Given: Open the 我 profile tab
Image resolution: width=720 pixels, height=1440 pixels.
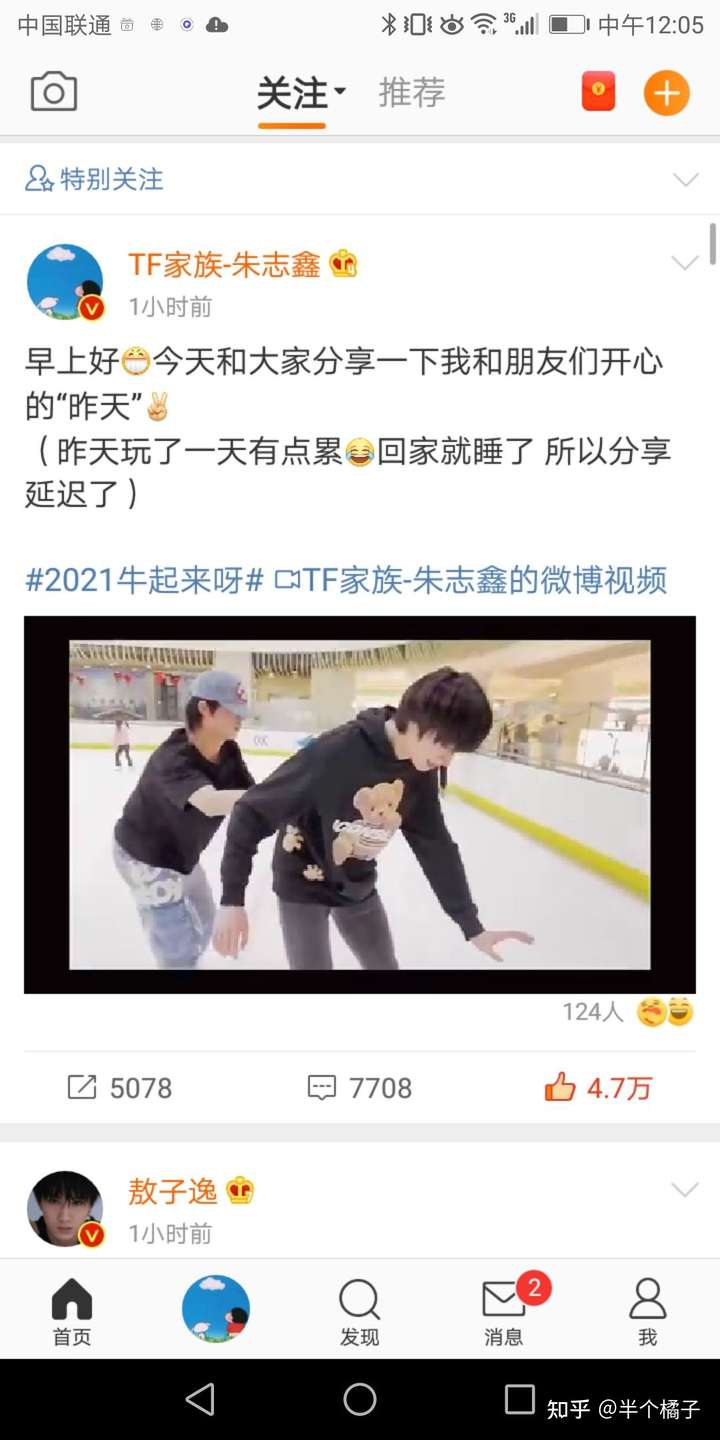Looking at the screenshot, I should 647,1310.
